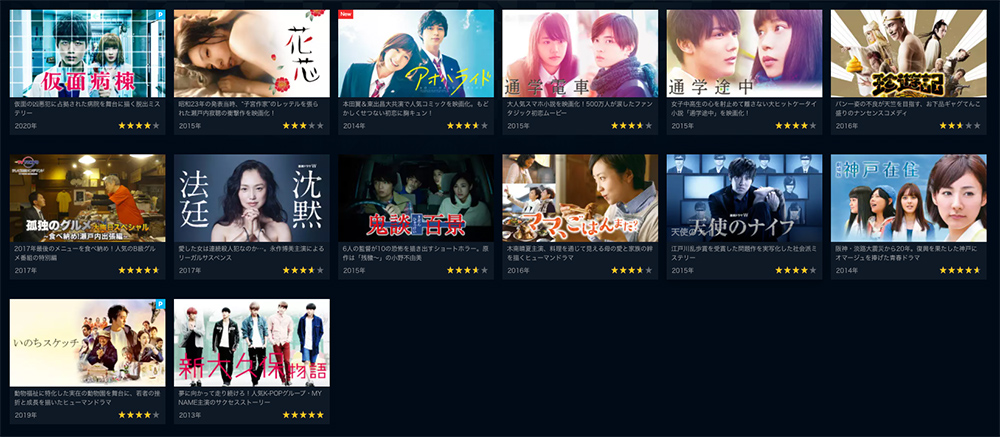View details for 通学途中
This screenshot has width=1000, height=437.
[744, 54]
